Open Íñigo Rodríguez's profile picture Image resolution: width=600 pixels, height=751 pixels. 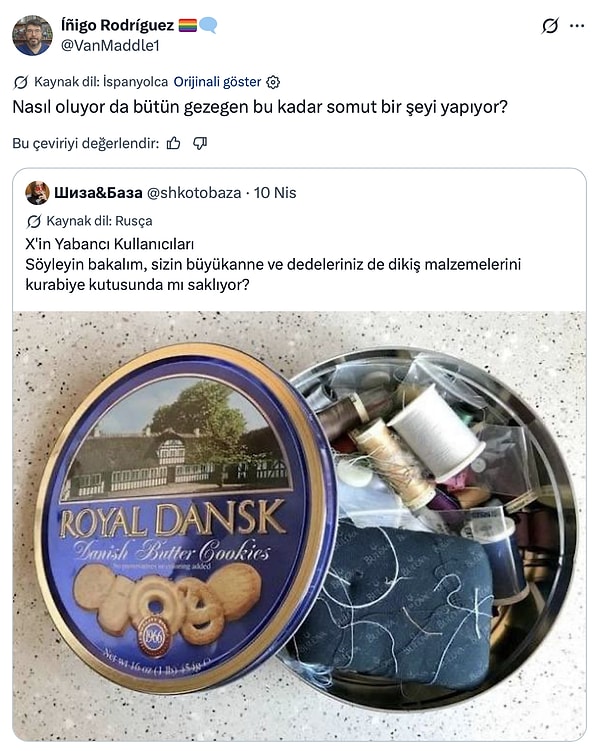32,35
